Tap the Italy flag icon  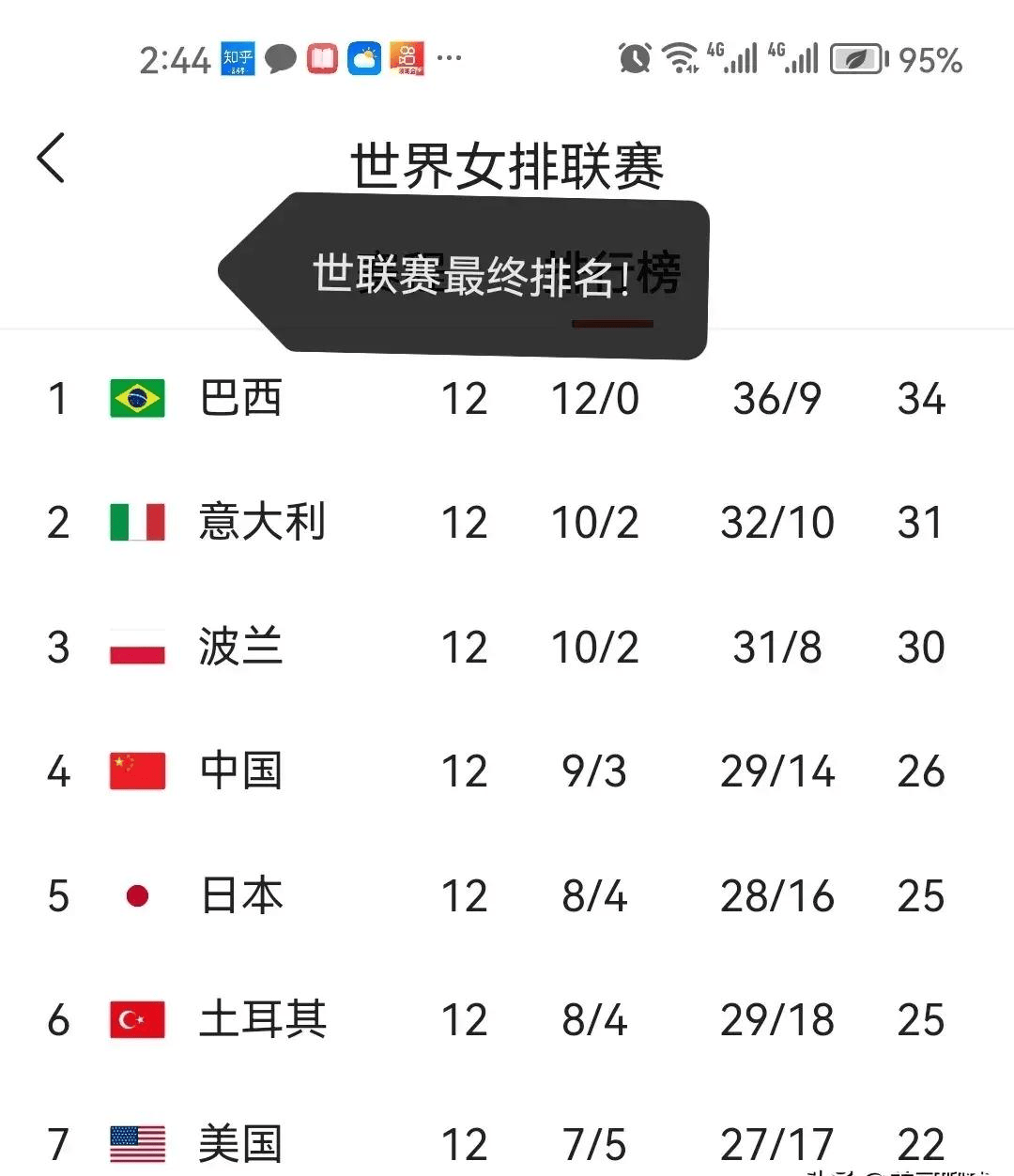(x=136, y=523)
